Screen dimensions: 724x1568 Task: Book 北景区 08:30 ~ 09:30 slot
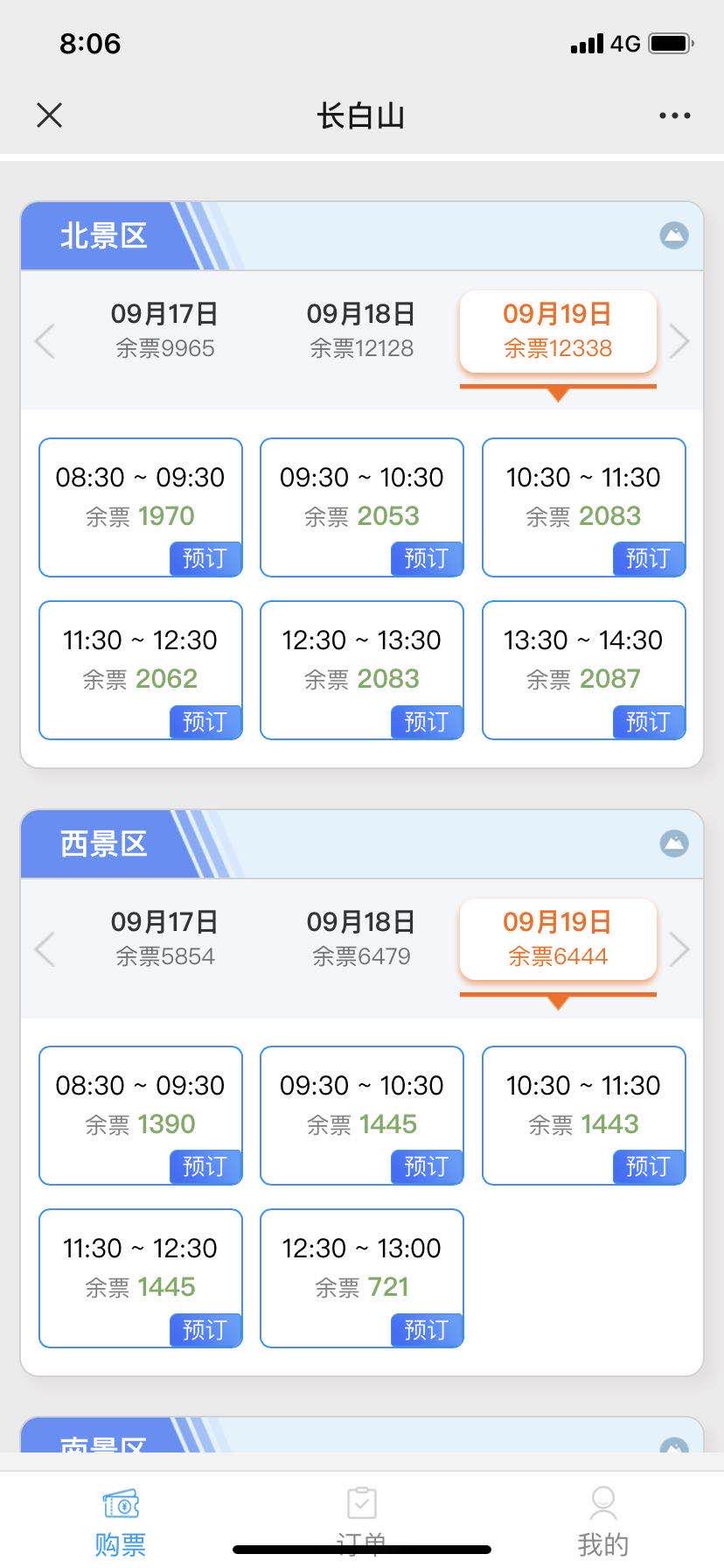(x=205, y=558)
